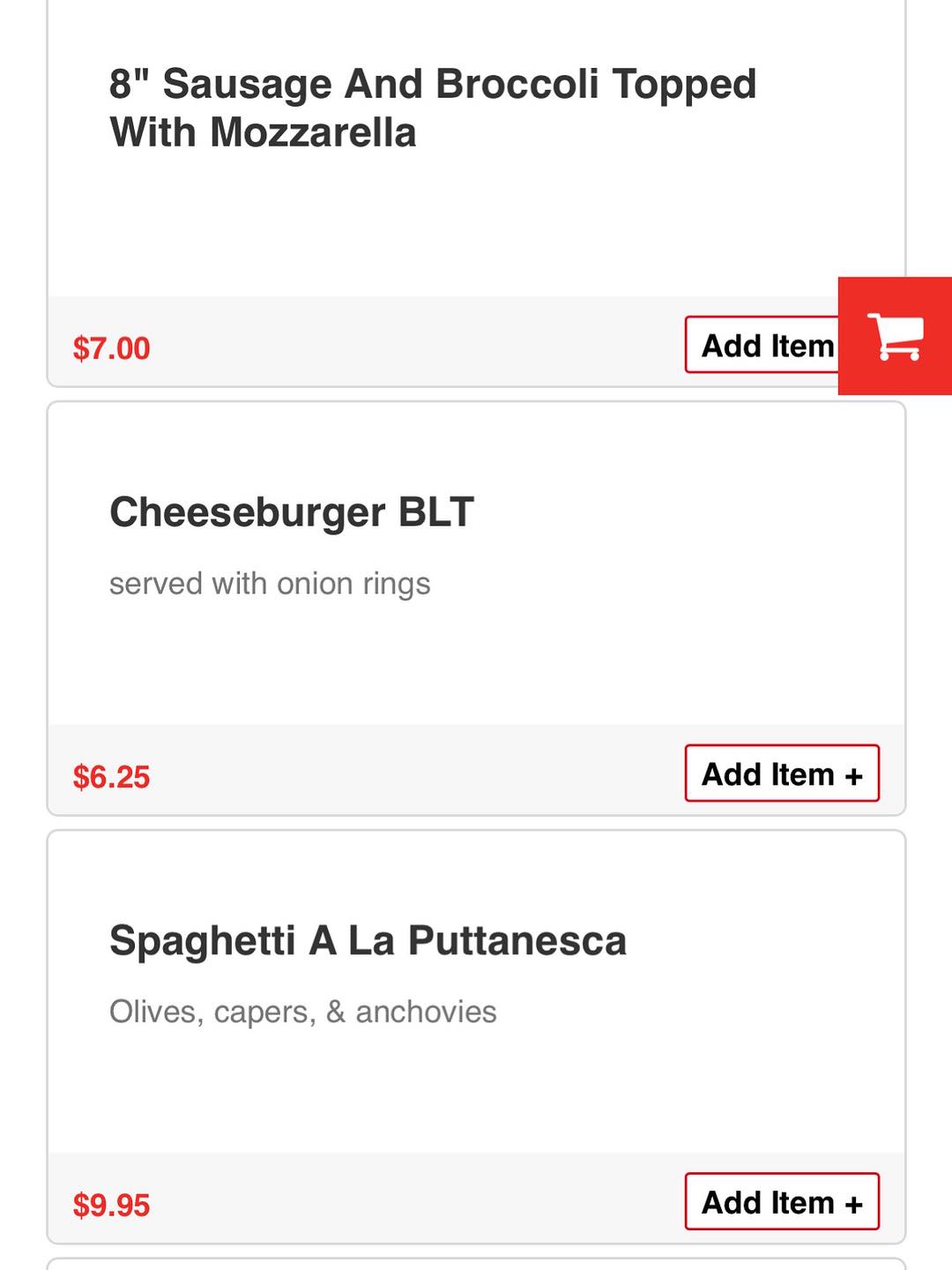Add Spaghetti A La Puttanesca to order

point(782,1201)
